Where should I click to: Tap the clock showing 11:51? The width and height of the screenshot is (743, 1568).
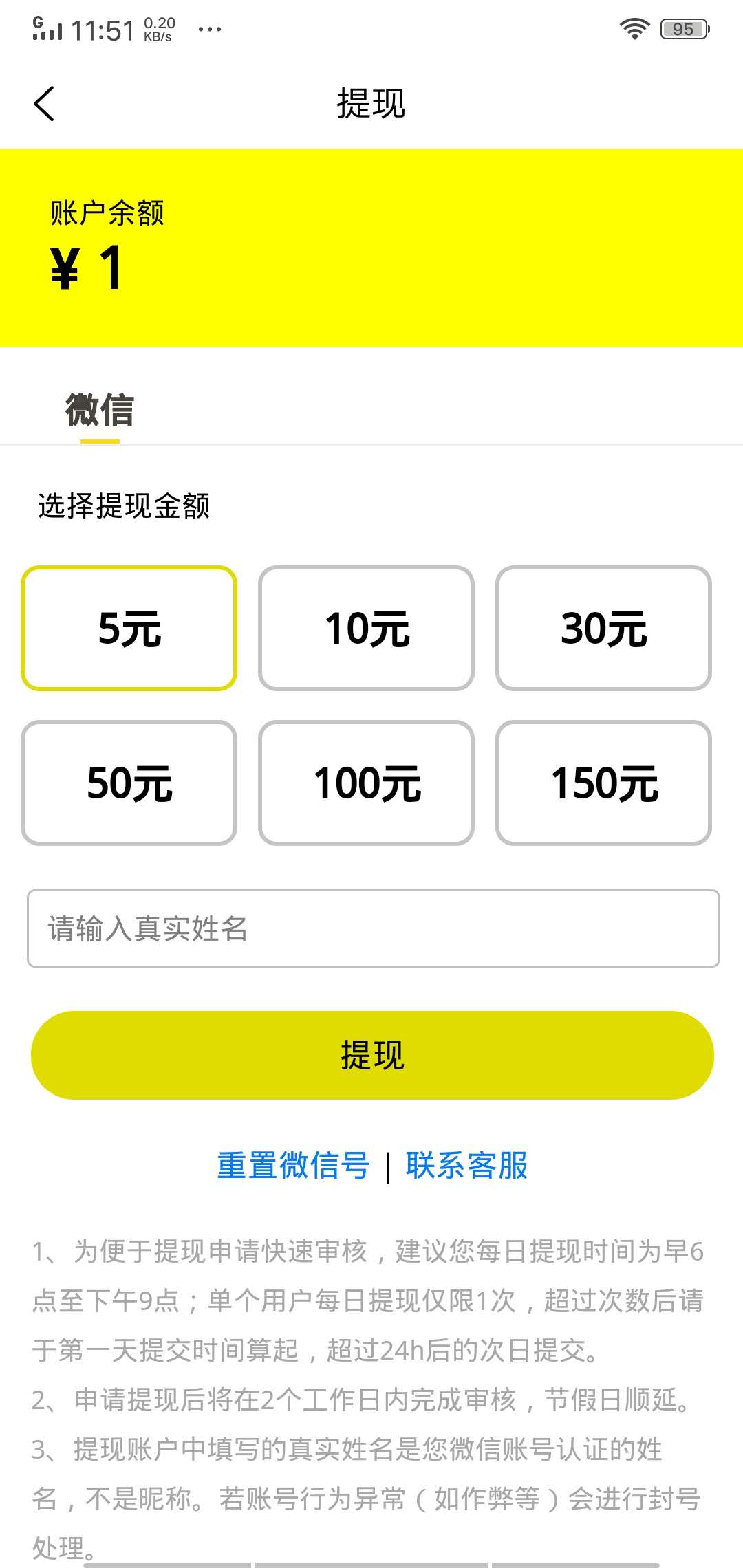(103, 29)
